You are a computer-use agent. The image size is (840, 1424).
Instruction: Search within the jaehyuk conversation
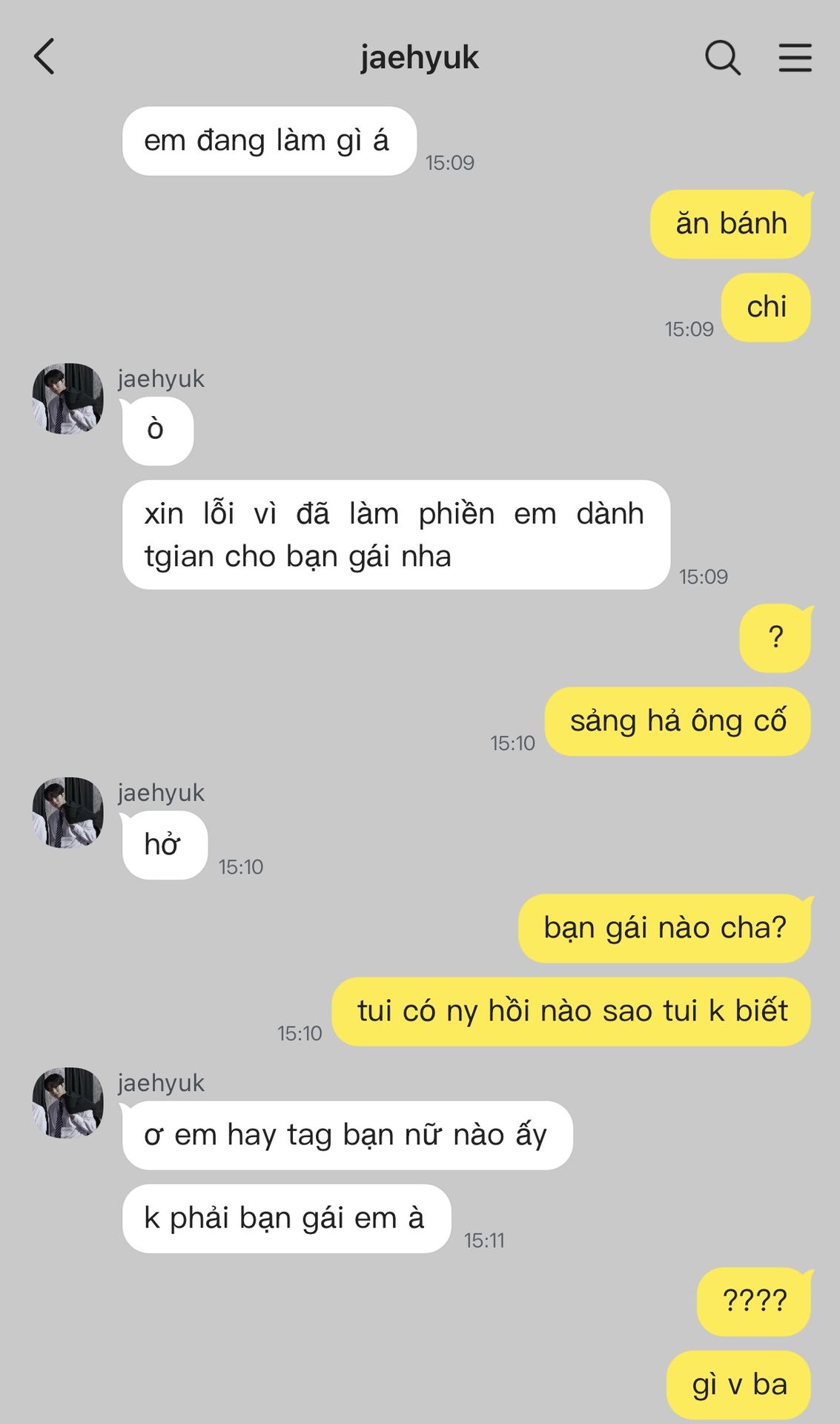tap(722, 57)
